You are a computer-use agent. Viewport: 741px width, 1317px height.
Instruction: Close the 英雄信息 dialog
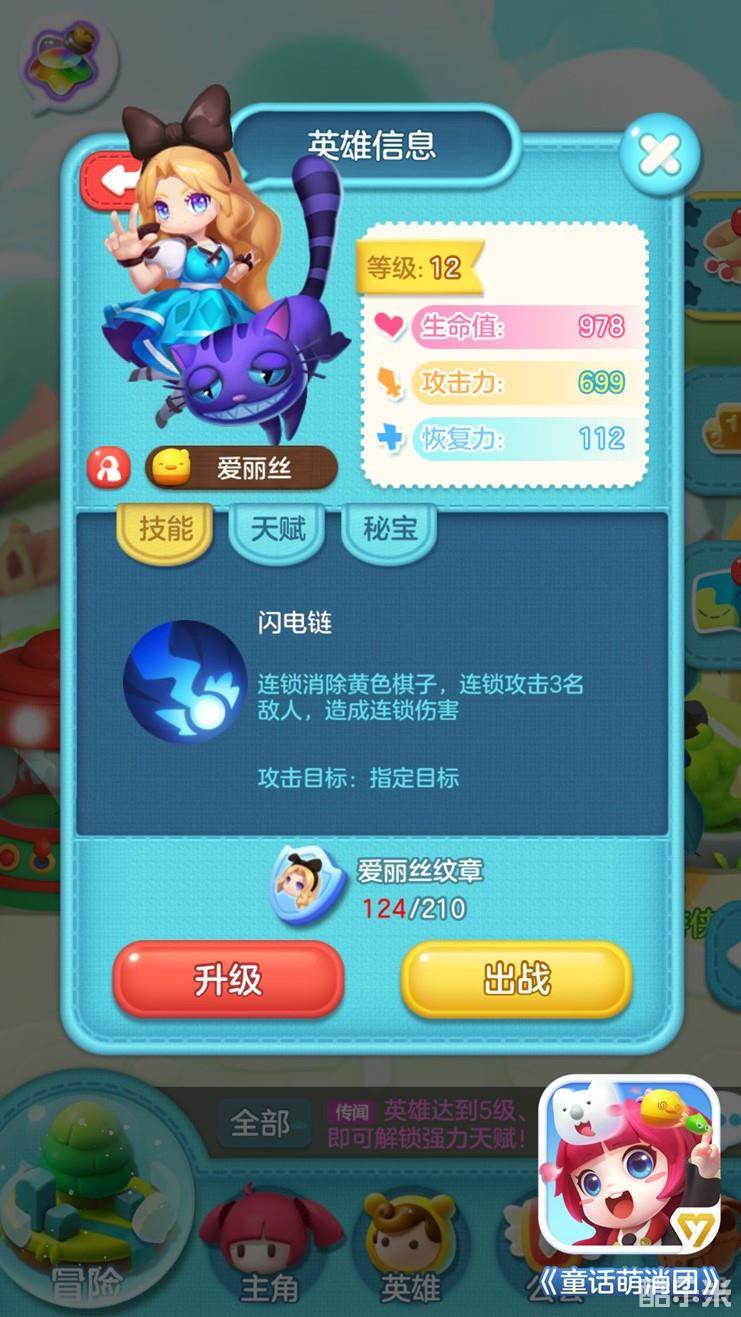(658, 155)
